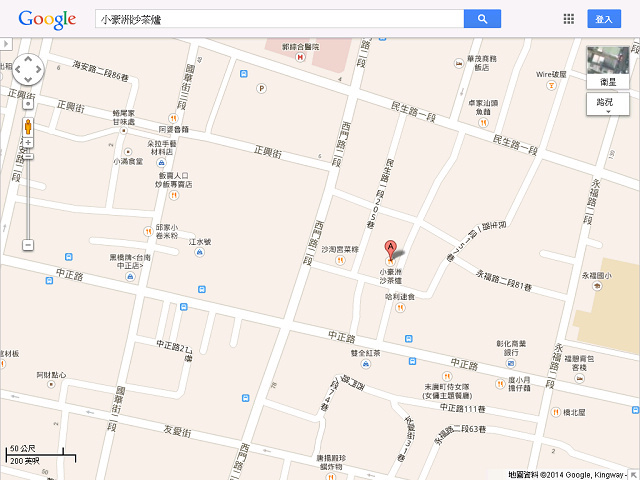Open the Google logo home link
The height and width of the screenshot is (480, 640).
(47, 19)
